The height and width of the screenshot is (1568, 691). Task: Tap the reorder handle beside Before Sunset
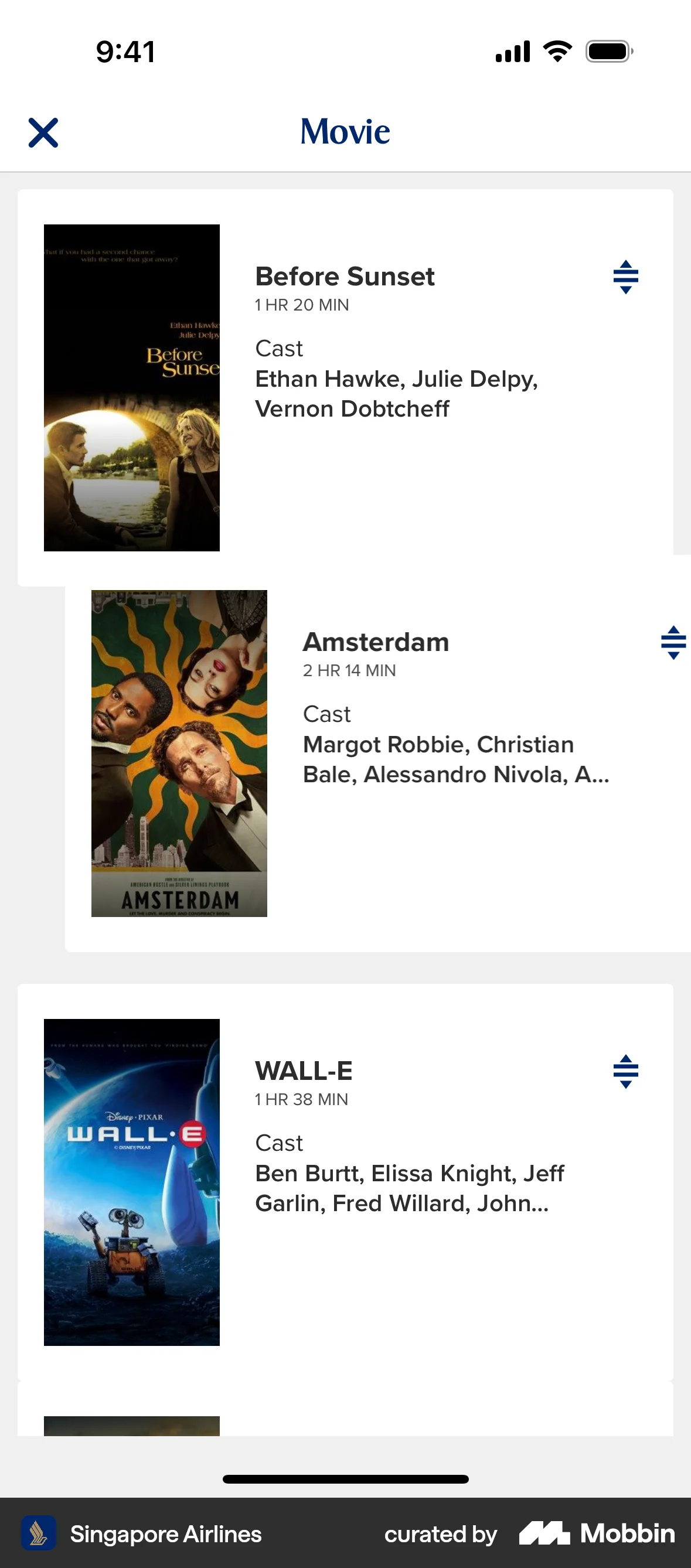point(626,277)
